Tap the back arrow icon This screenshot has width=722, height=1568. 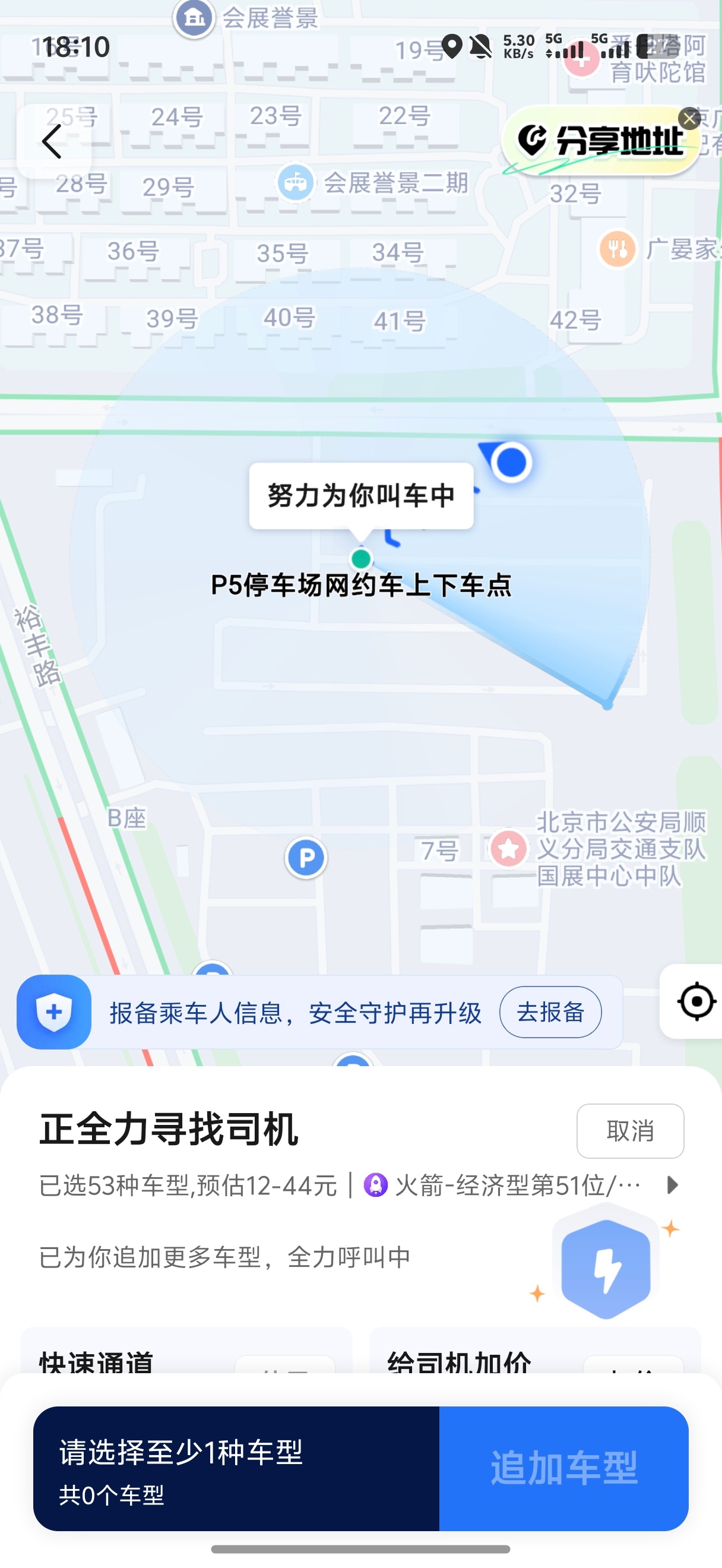(52, 142)
